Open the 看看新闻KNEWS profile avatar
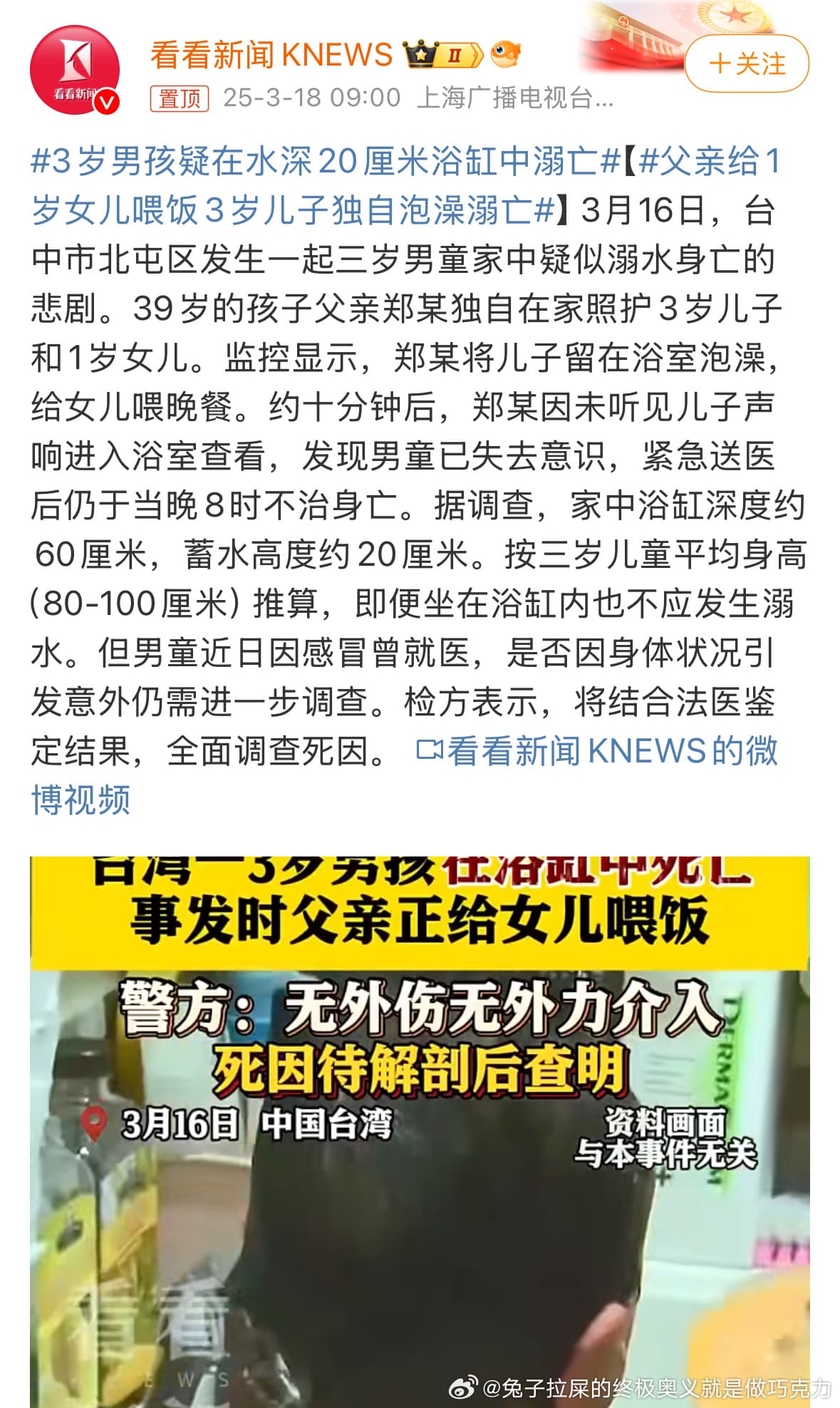The height and width of the screenshot is (1408, 840). [x=74, y=70]
